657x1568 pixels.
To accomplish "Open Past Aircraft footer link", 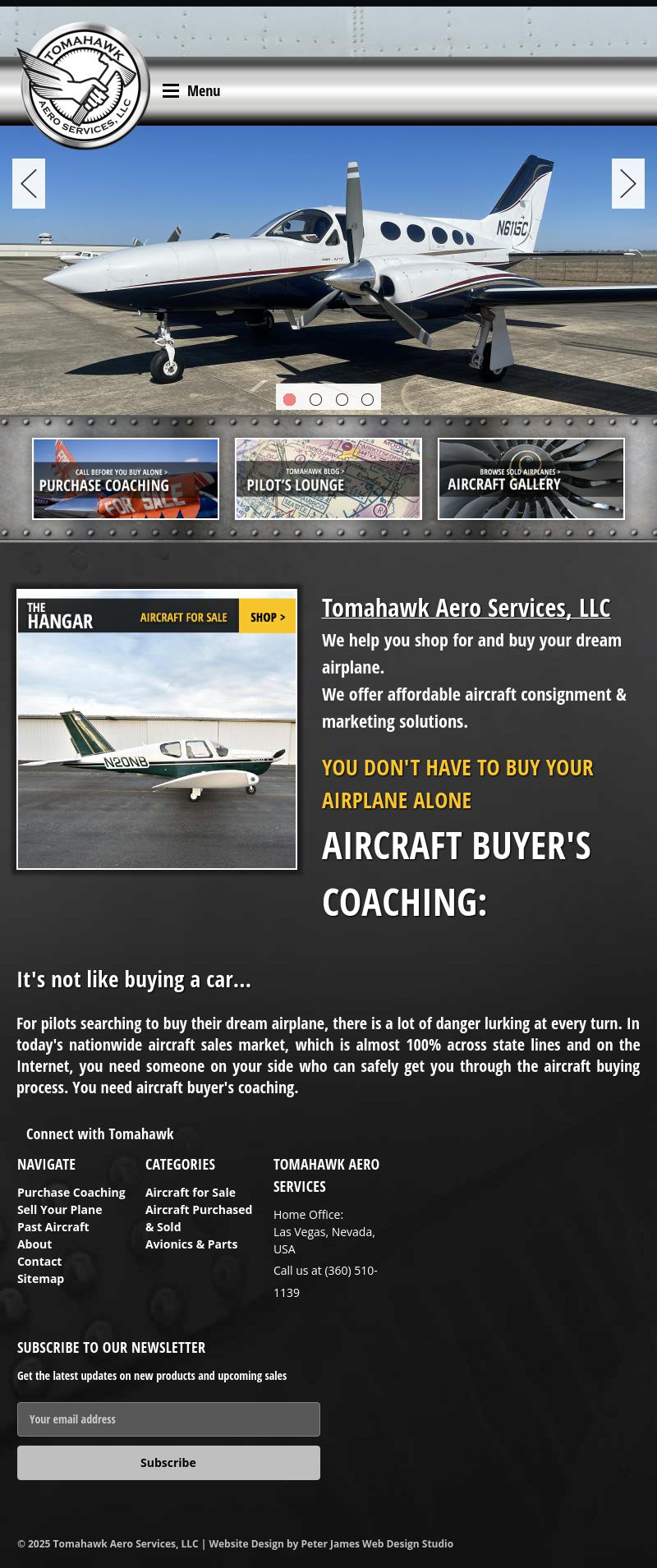I will pos(53,1226).
